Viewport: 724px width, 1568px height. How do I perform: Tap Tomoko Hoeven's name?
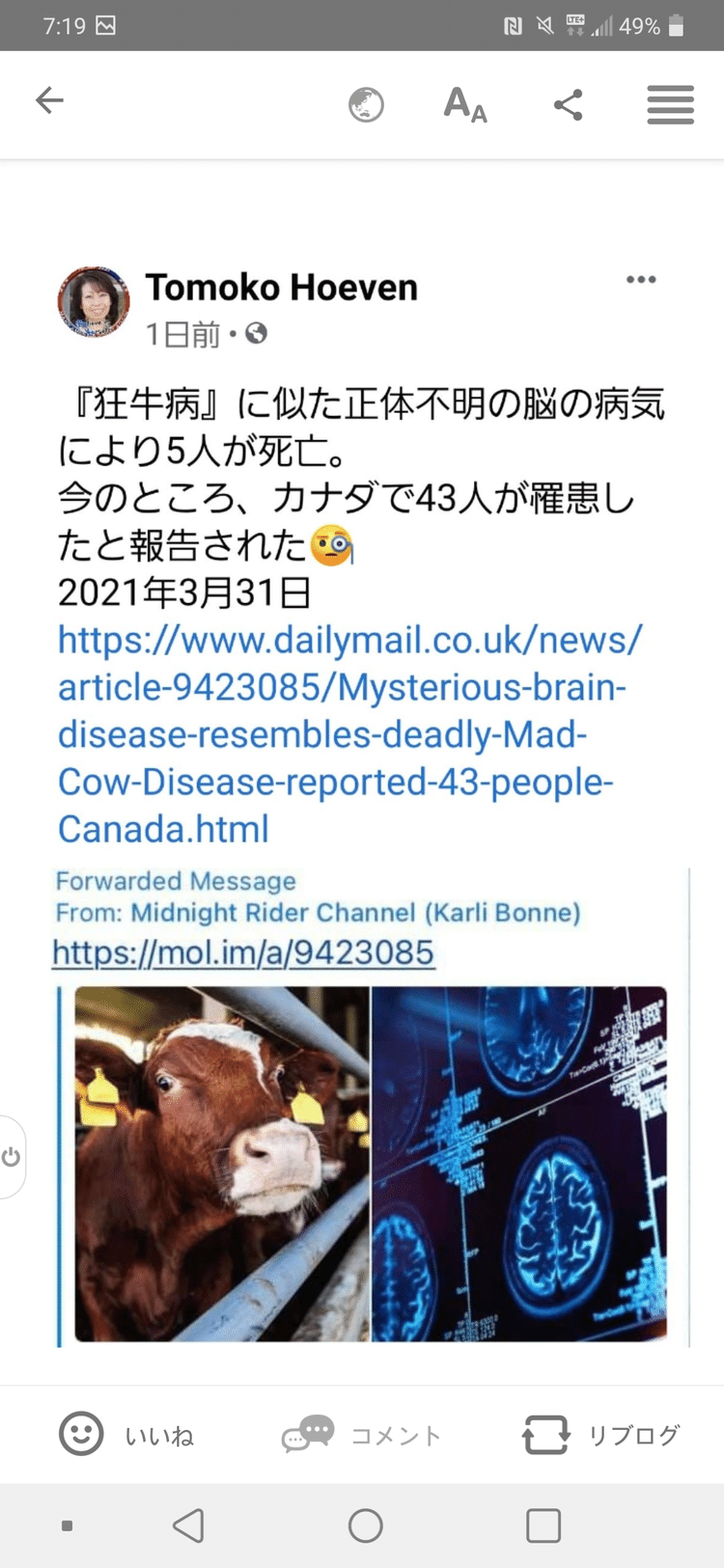[281, 287]
